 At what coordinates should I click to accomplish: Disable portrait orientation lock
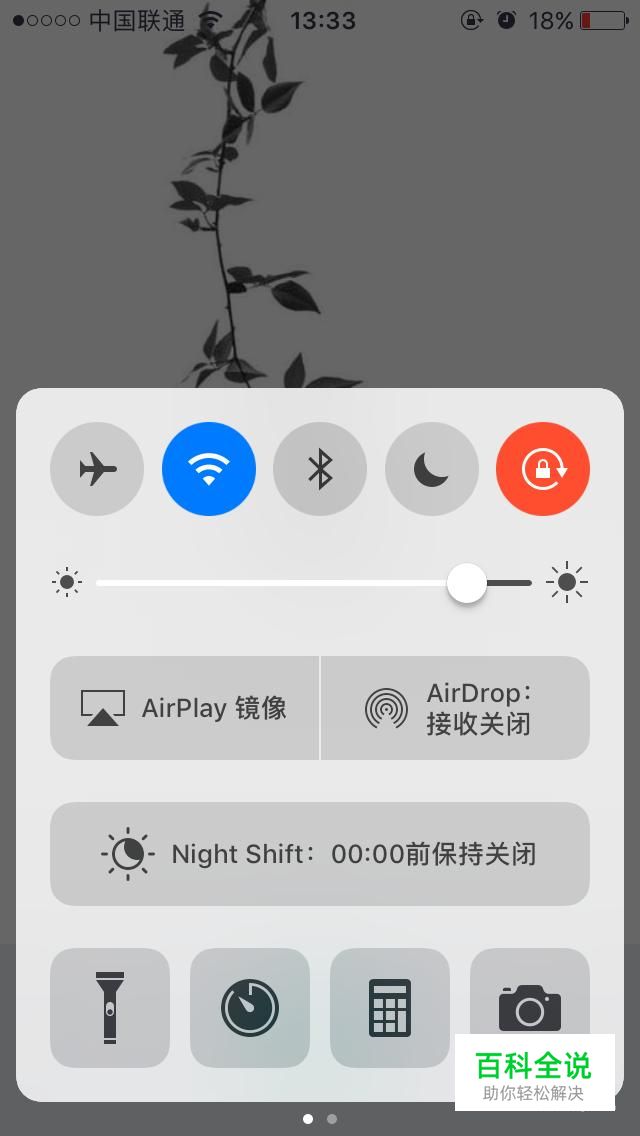[543, 469]
